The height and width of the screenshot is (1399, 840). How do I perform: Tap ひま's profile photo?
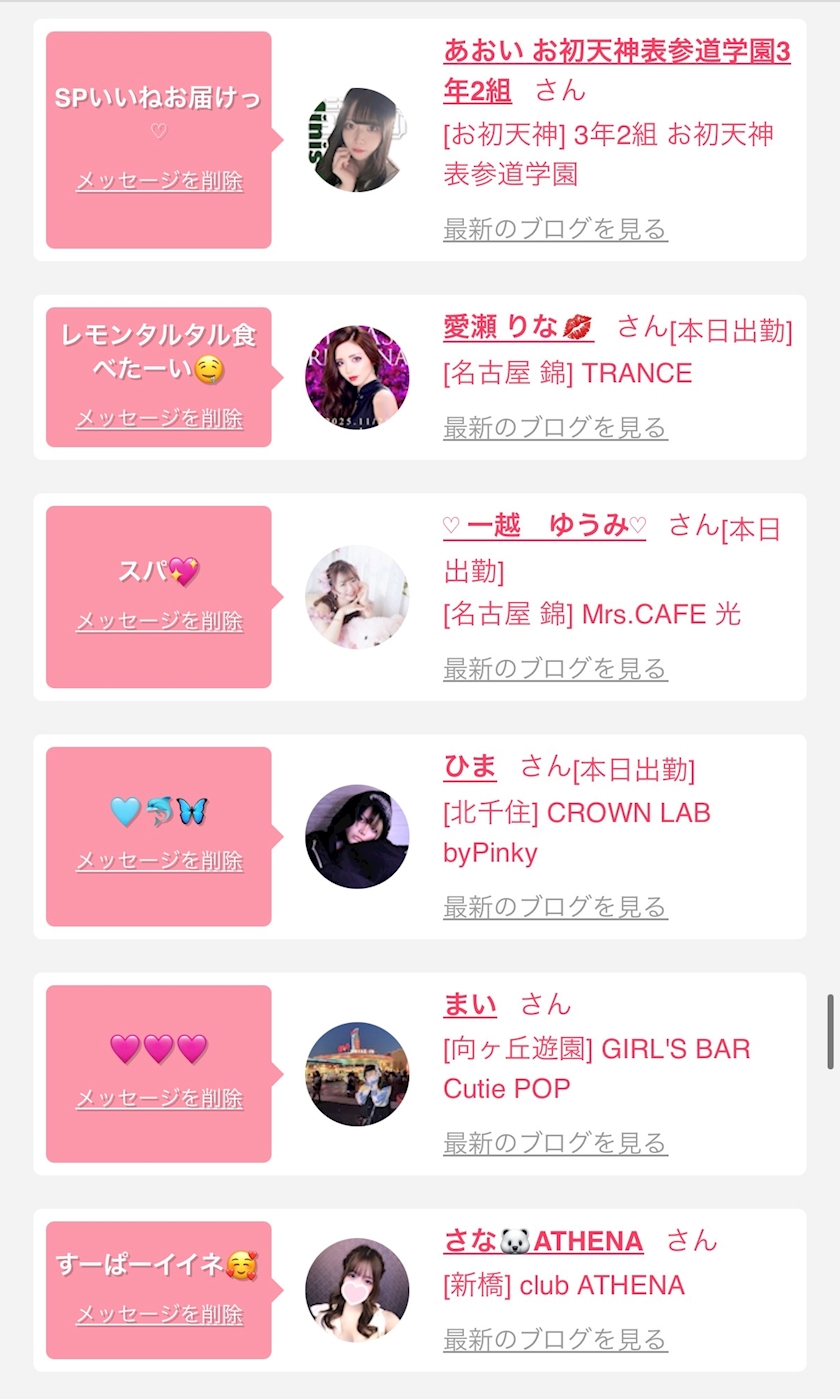coord(357,836)
